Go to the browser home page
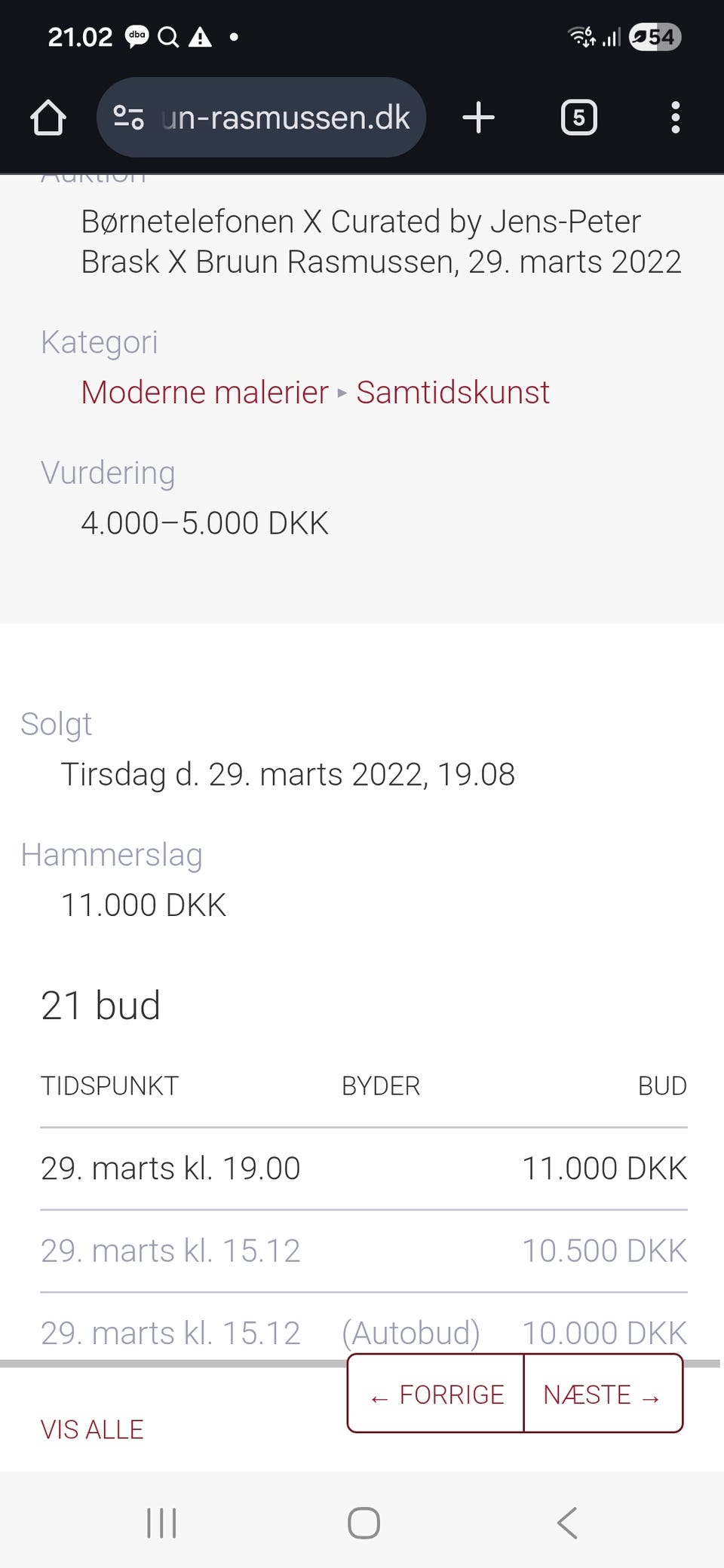Screen dimensions: 724x1568 tap(48, 118)
